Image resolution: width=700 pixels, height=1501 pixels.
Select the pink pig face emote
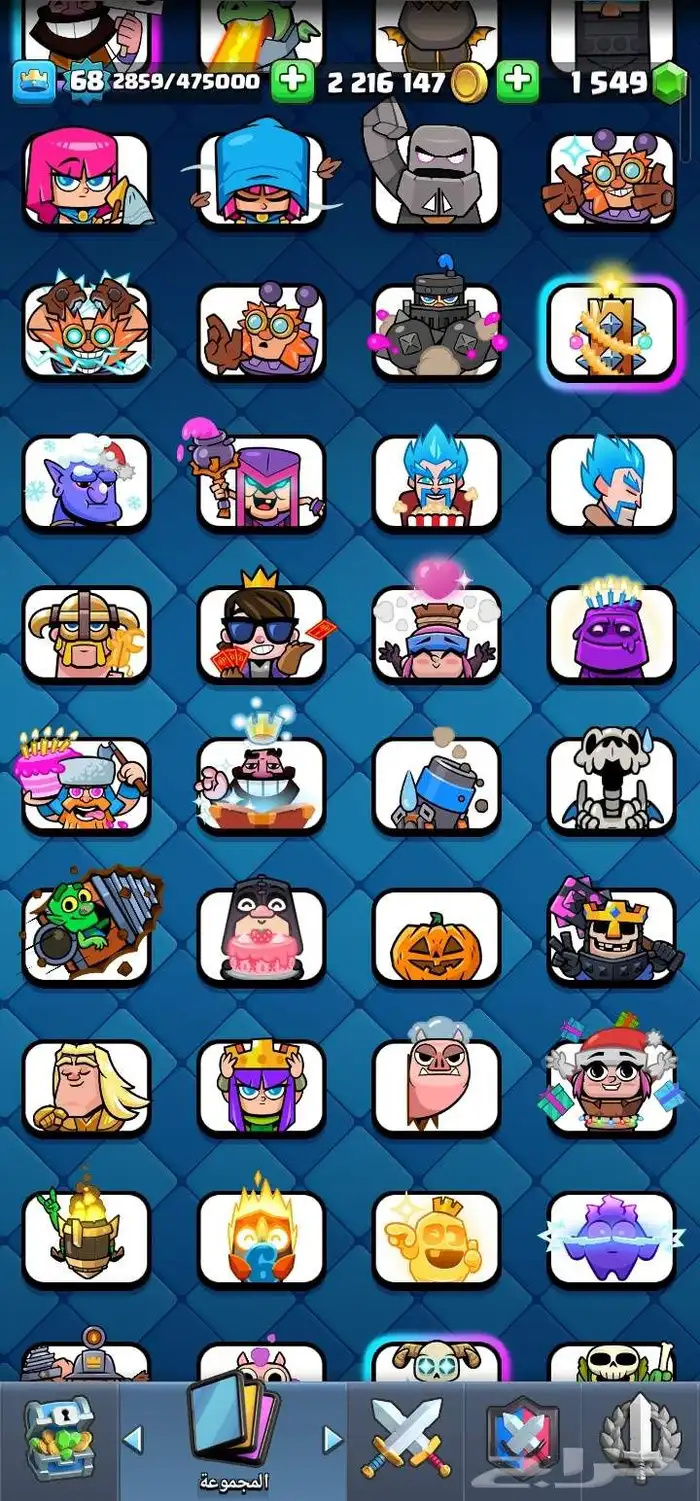point(436,1087)
